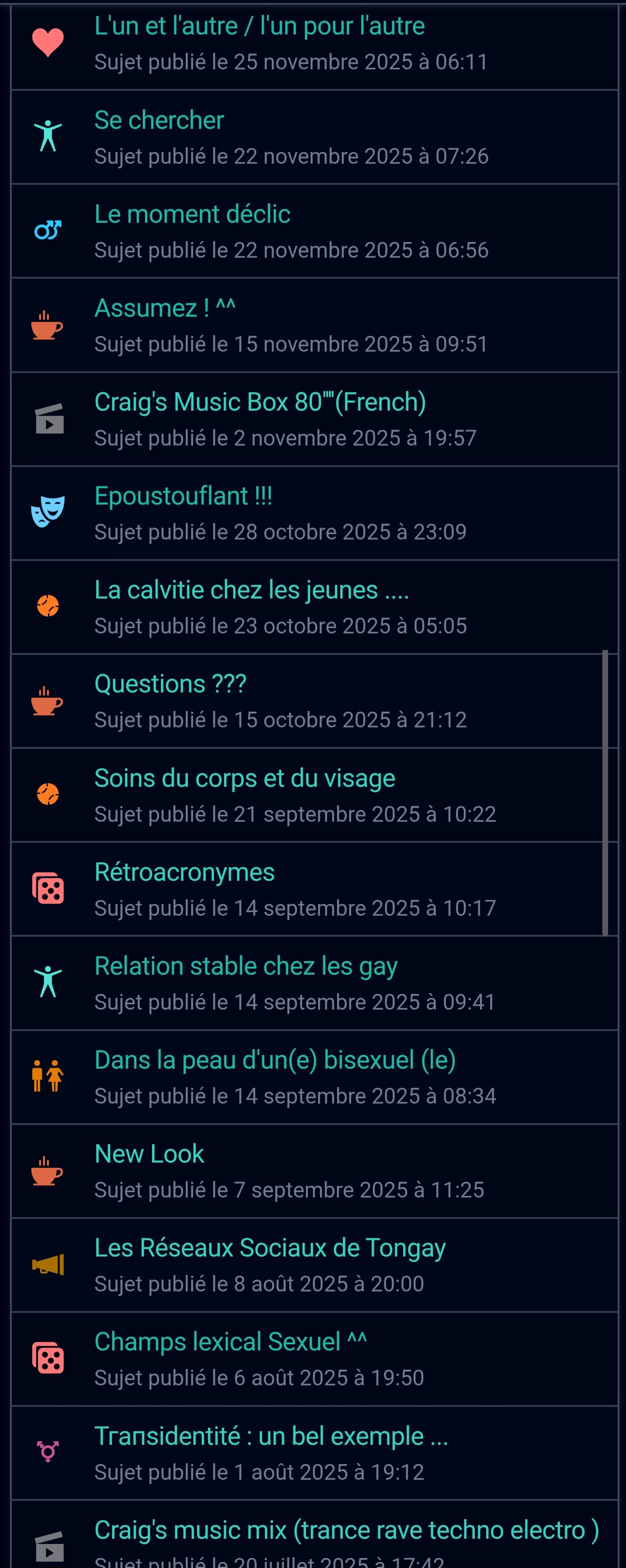This screenshot has height=1568, width=626.
Task: Open "Les Réseaux Sociaux de Tongay"
Action: (270, 1249)
